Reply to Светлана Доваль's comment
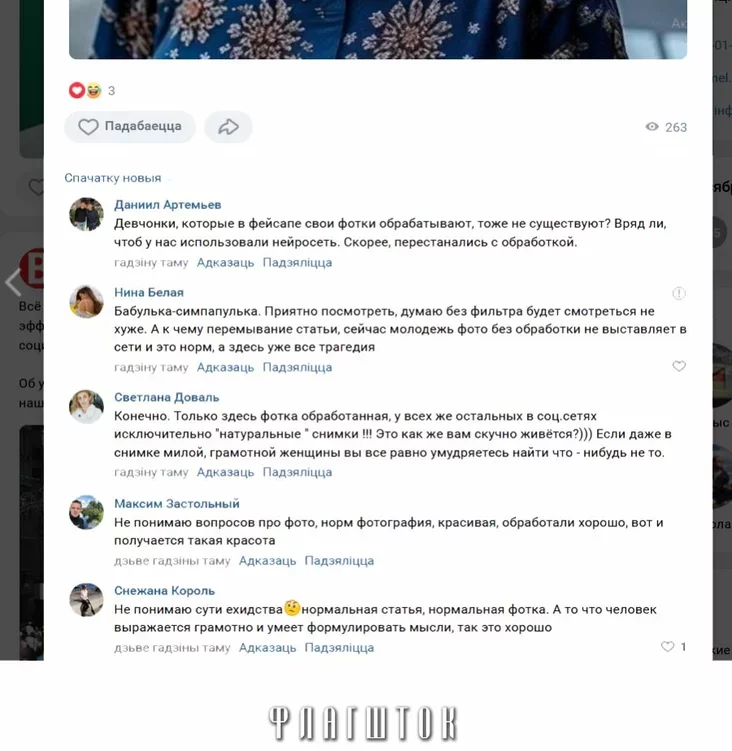 (x=225, y=472)
